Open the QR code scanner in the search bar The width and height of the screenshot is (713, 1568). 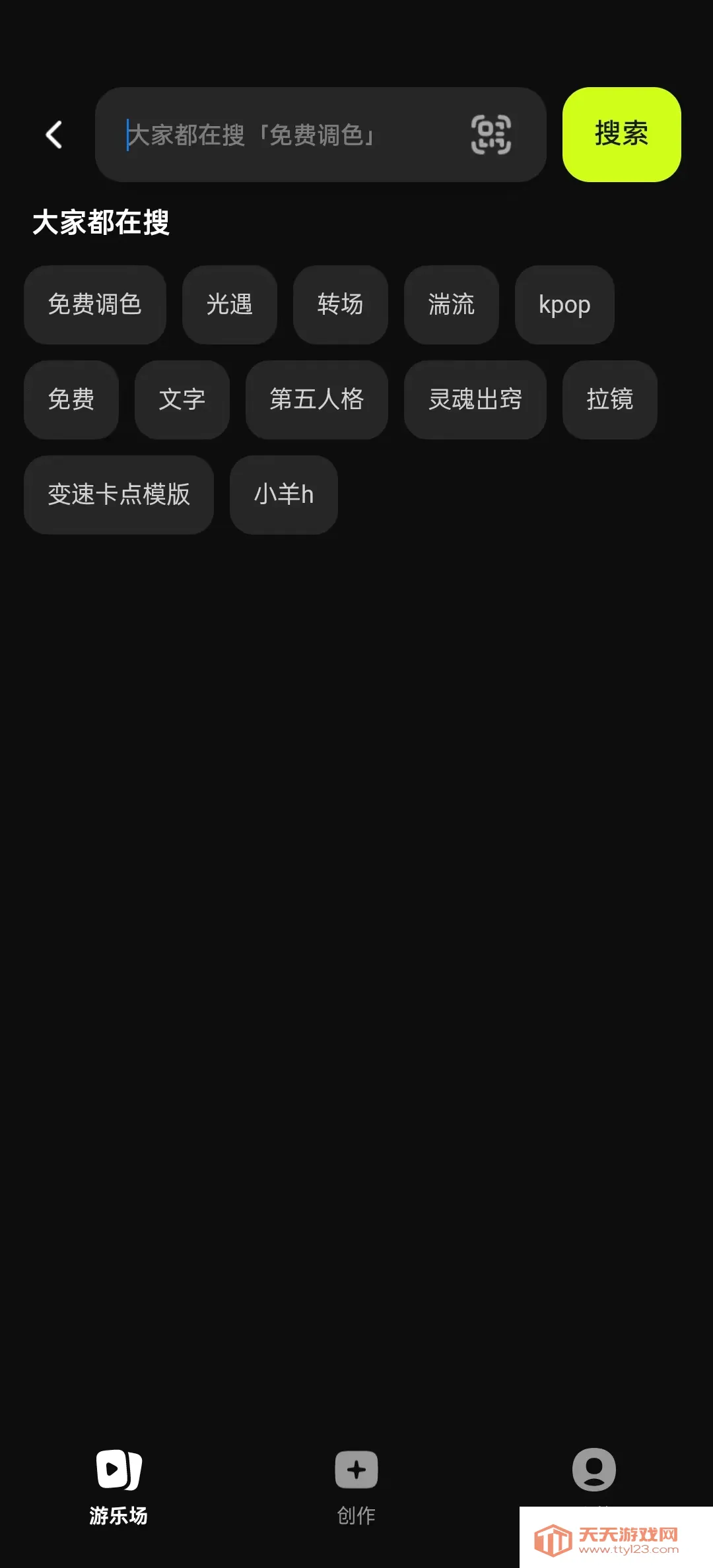(491, 134)
